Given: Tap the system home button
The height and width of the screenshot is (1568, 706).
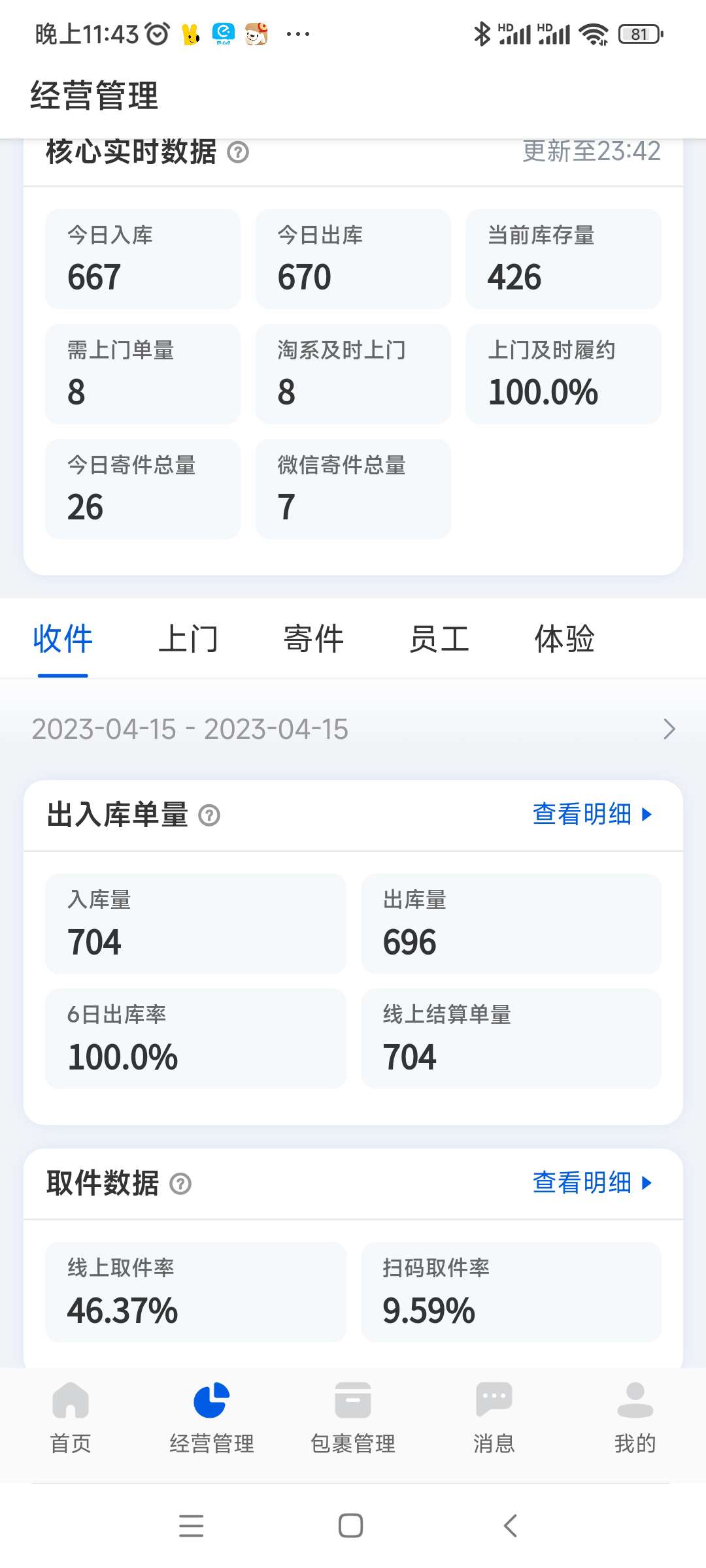Looking at the screenshot, I should 351,1526.
